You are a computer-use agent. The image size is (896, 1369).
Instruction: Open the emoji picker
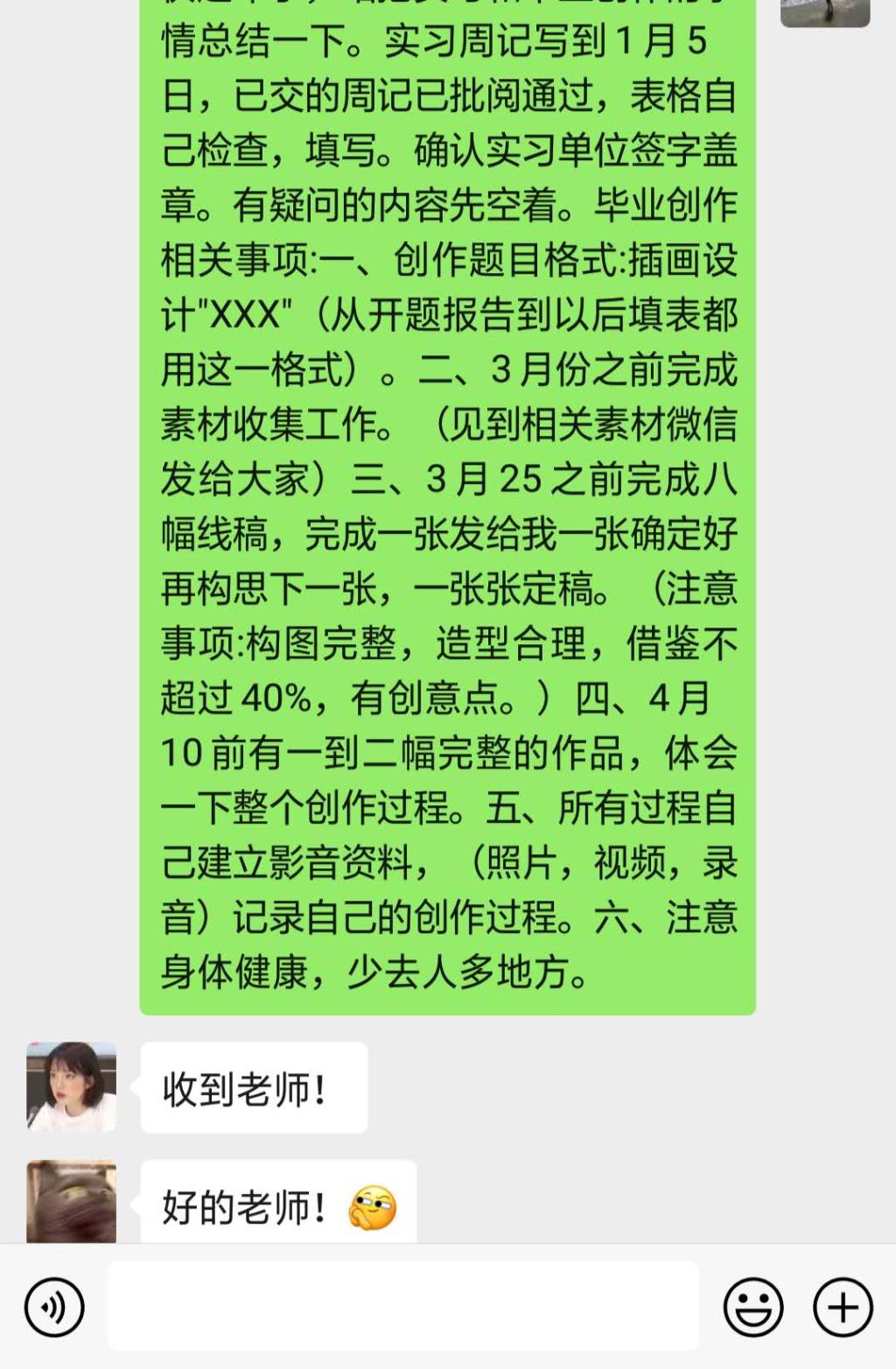pyautogui.click(x=752, y=1307)
